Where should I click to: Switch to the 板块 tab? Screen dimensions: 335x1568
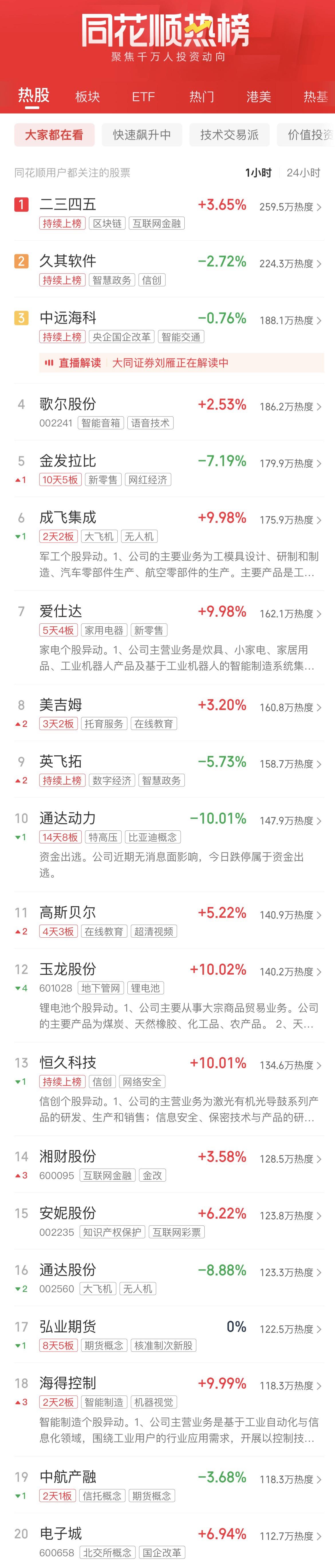coord(87,97)
